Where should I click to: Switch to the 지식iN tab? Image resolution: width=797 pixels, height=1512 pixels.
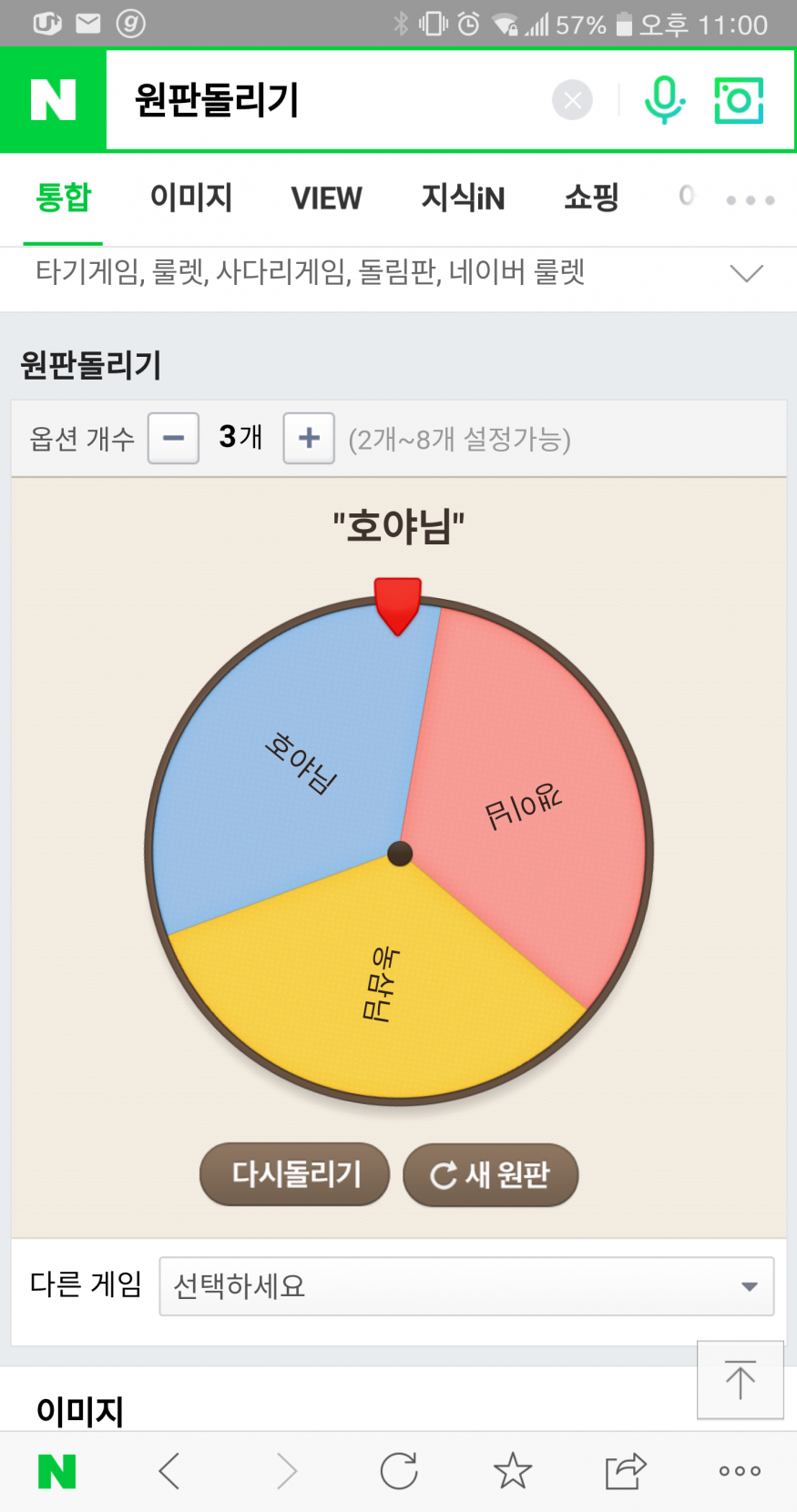tap(463, 198)
